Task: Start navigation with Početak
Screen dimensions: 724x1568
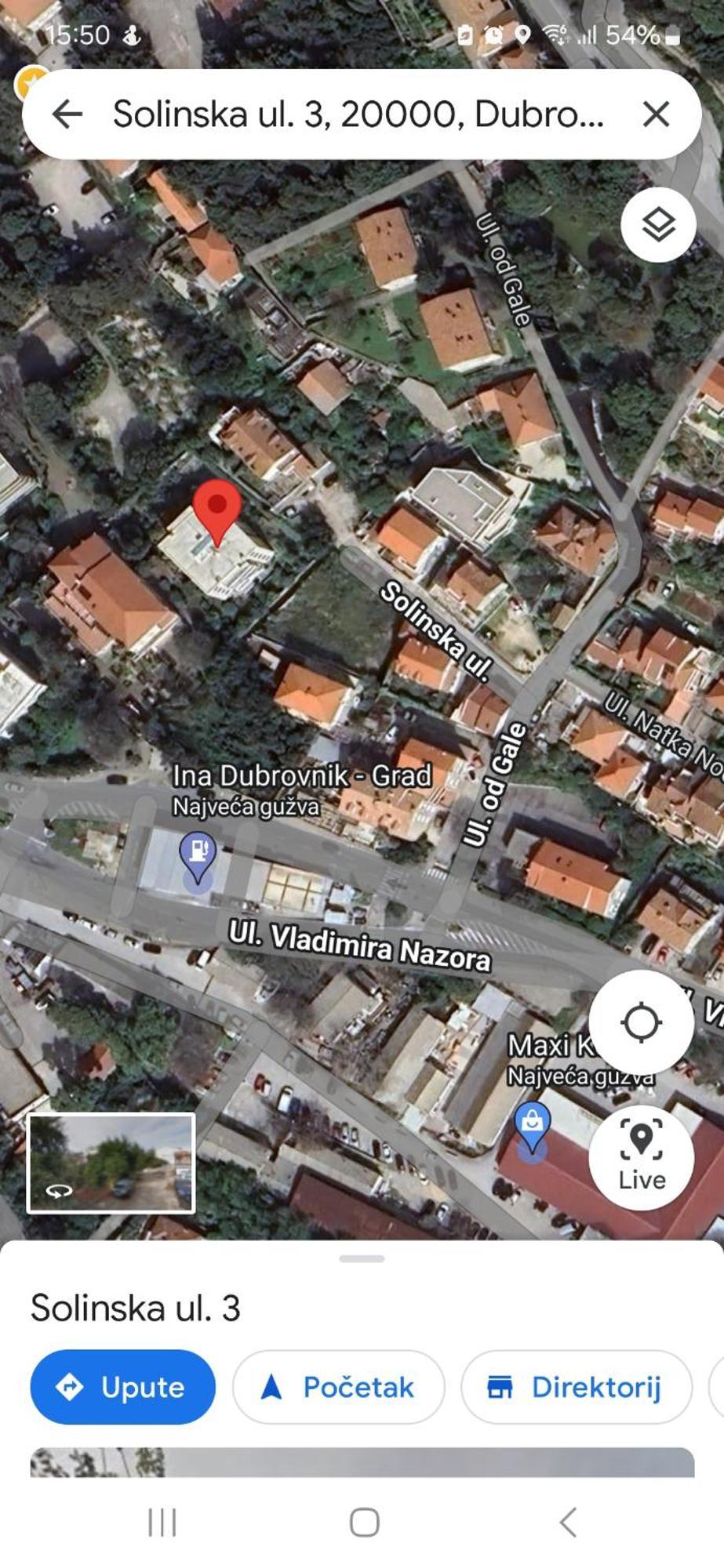Action: tap(338, 1387)
